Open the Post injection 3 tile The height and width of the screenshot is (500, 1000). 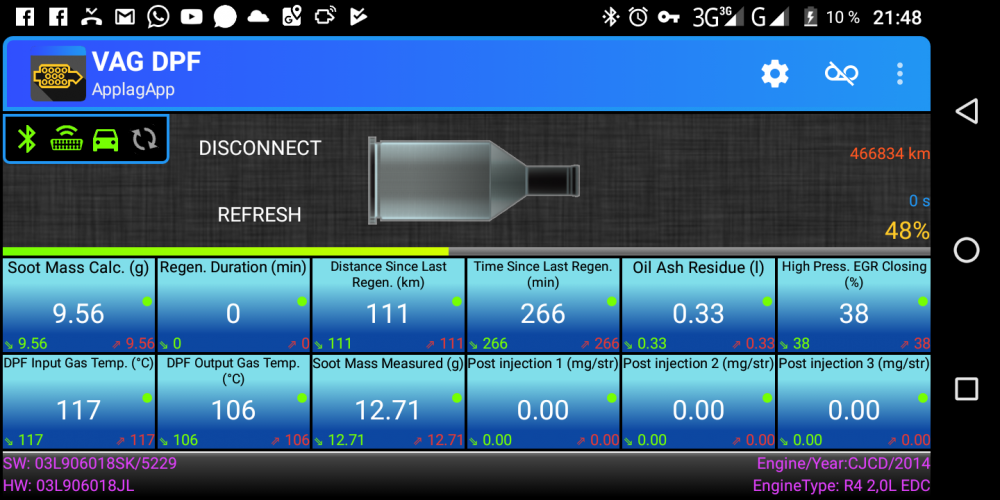[853, 401]
